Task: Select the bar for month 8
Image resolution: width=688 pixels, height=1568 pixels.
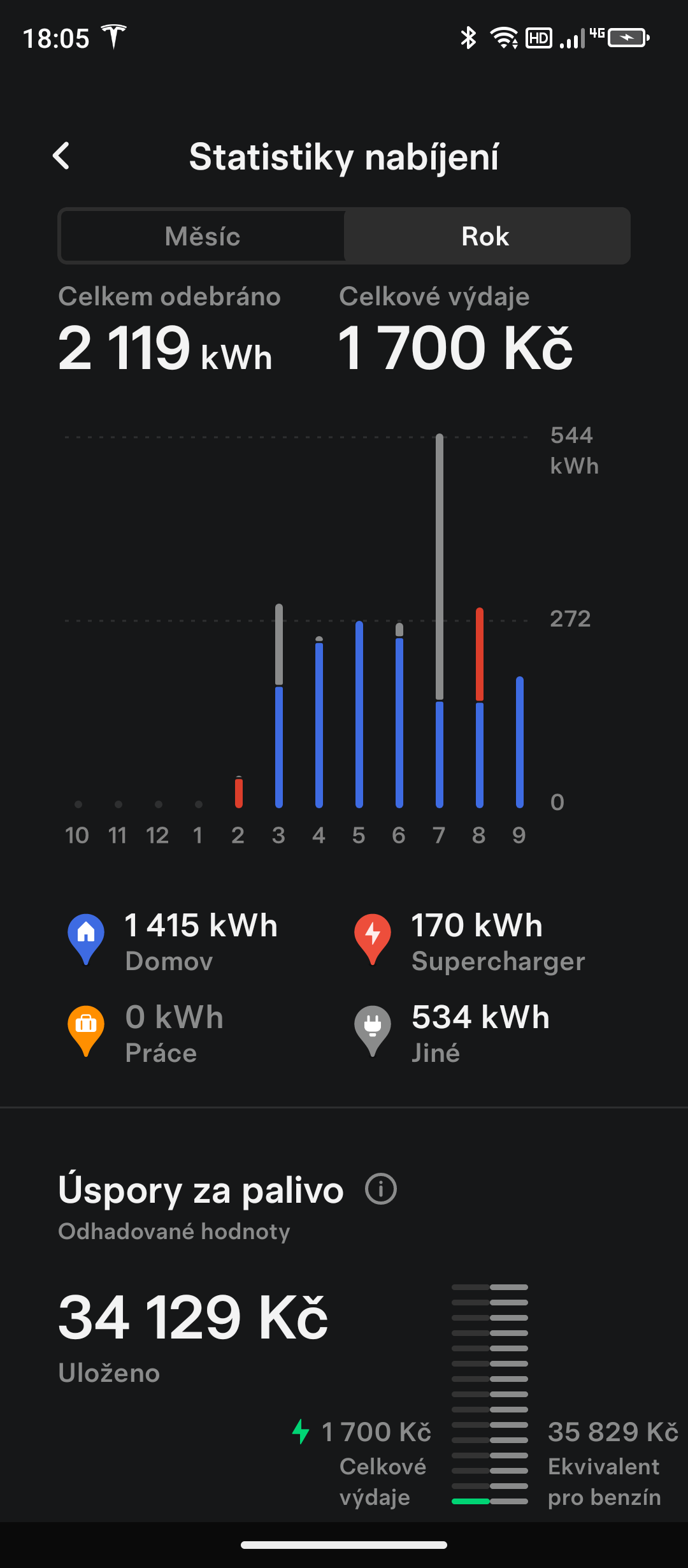Action: (480, 708)
